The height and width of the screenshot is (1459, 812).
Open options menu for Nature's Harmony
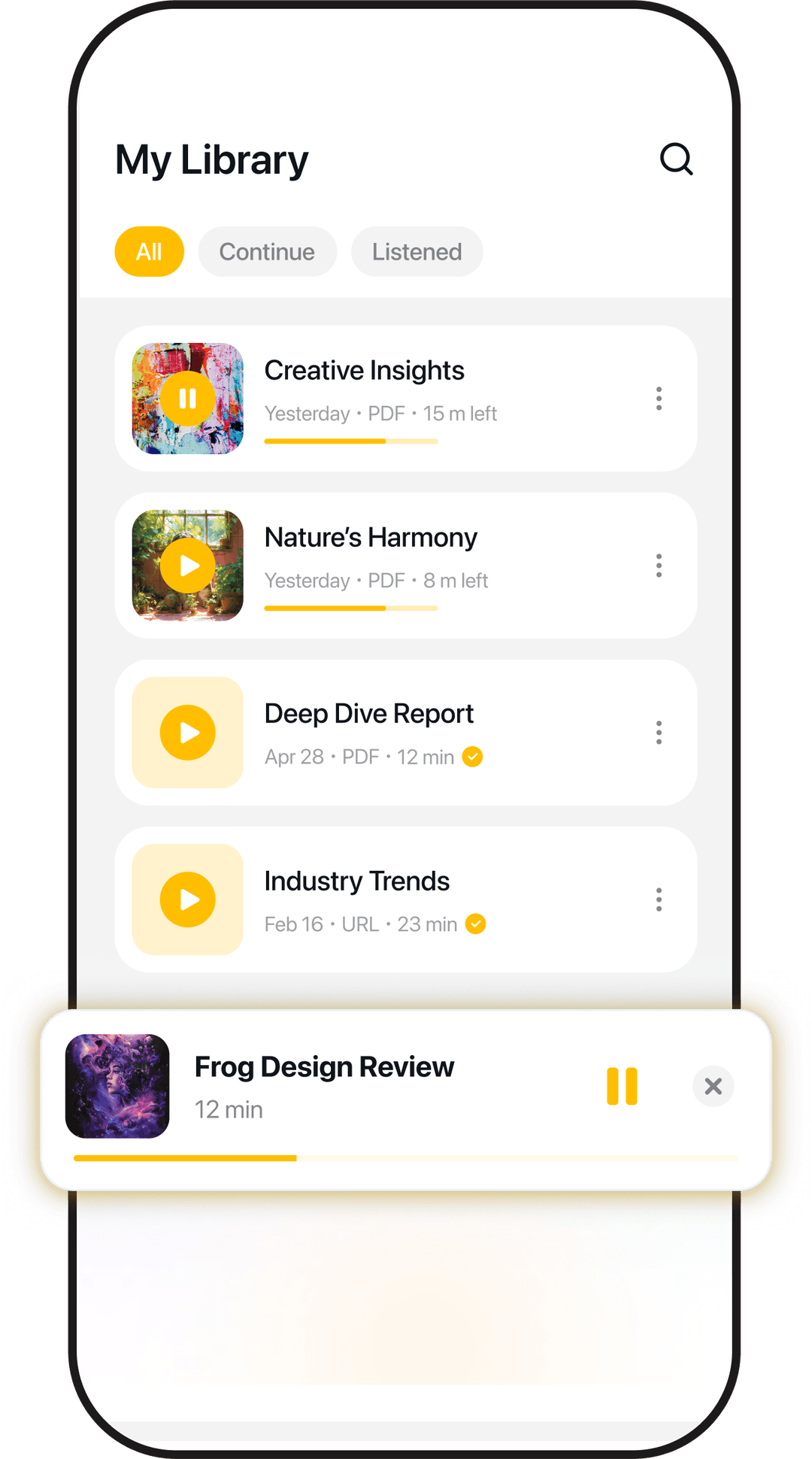[658, 565]
